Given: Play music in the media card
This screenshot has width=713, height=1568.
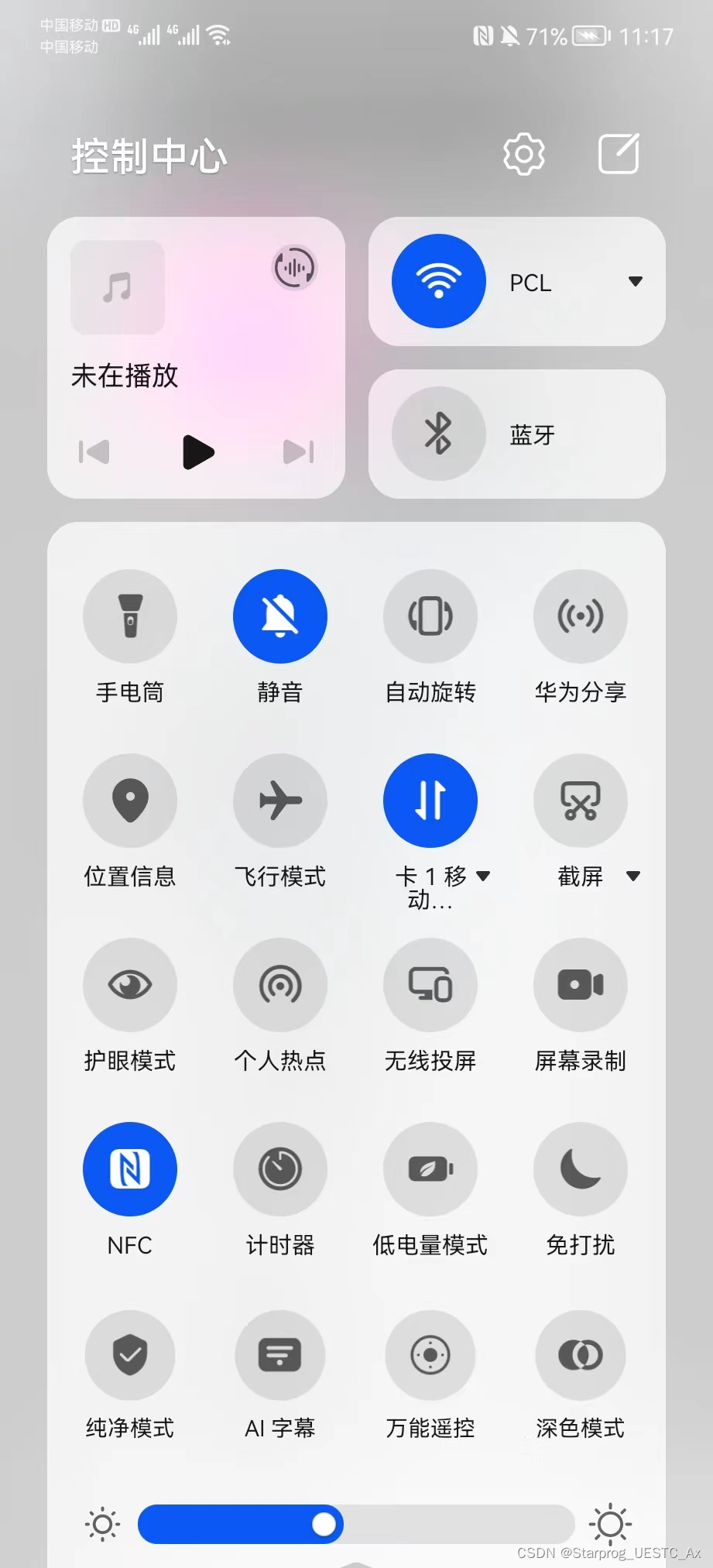Looking at the screenshot, I should 198,452.
